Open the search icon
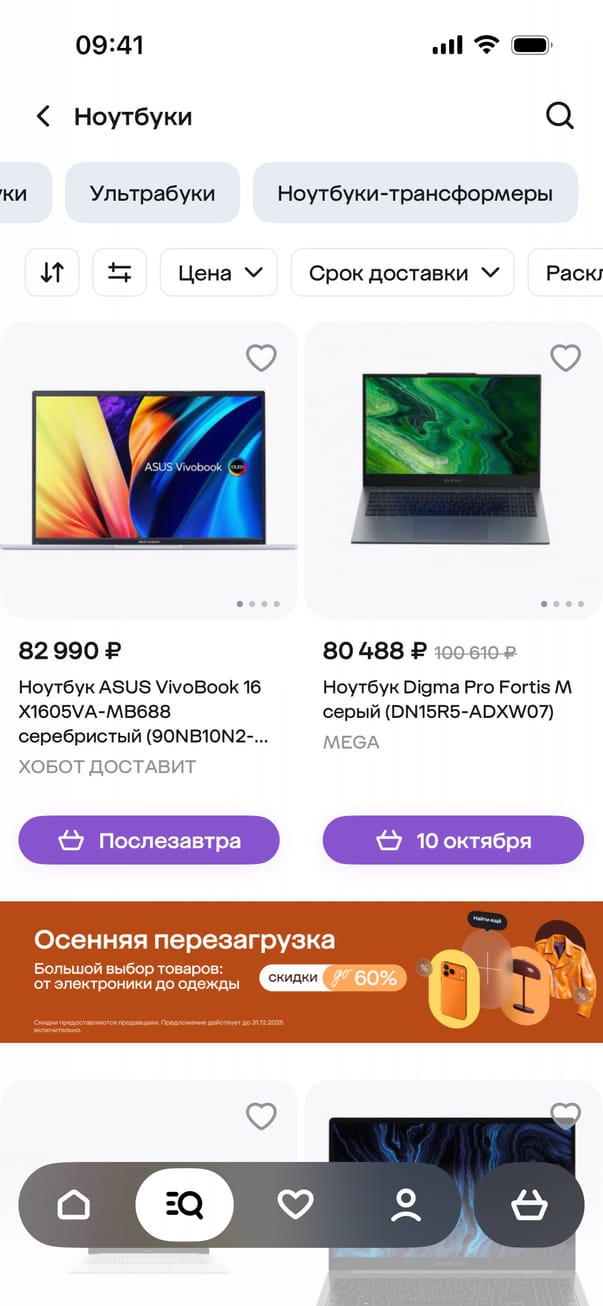This screenshot has width=603, height=1306. point(560,116)
